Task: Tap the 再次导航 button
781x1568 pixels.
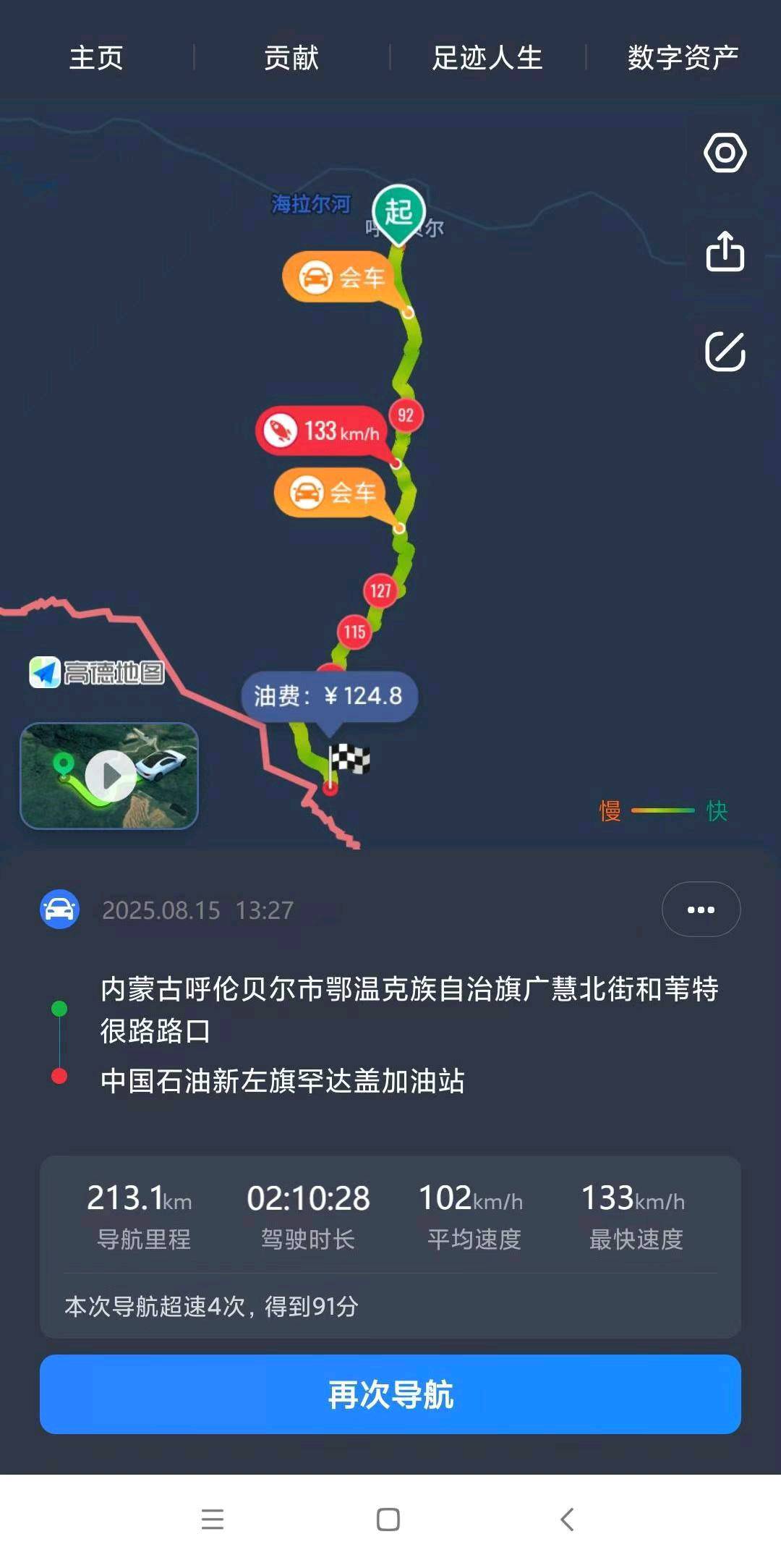Action: point(390,1394)
